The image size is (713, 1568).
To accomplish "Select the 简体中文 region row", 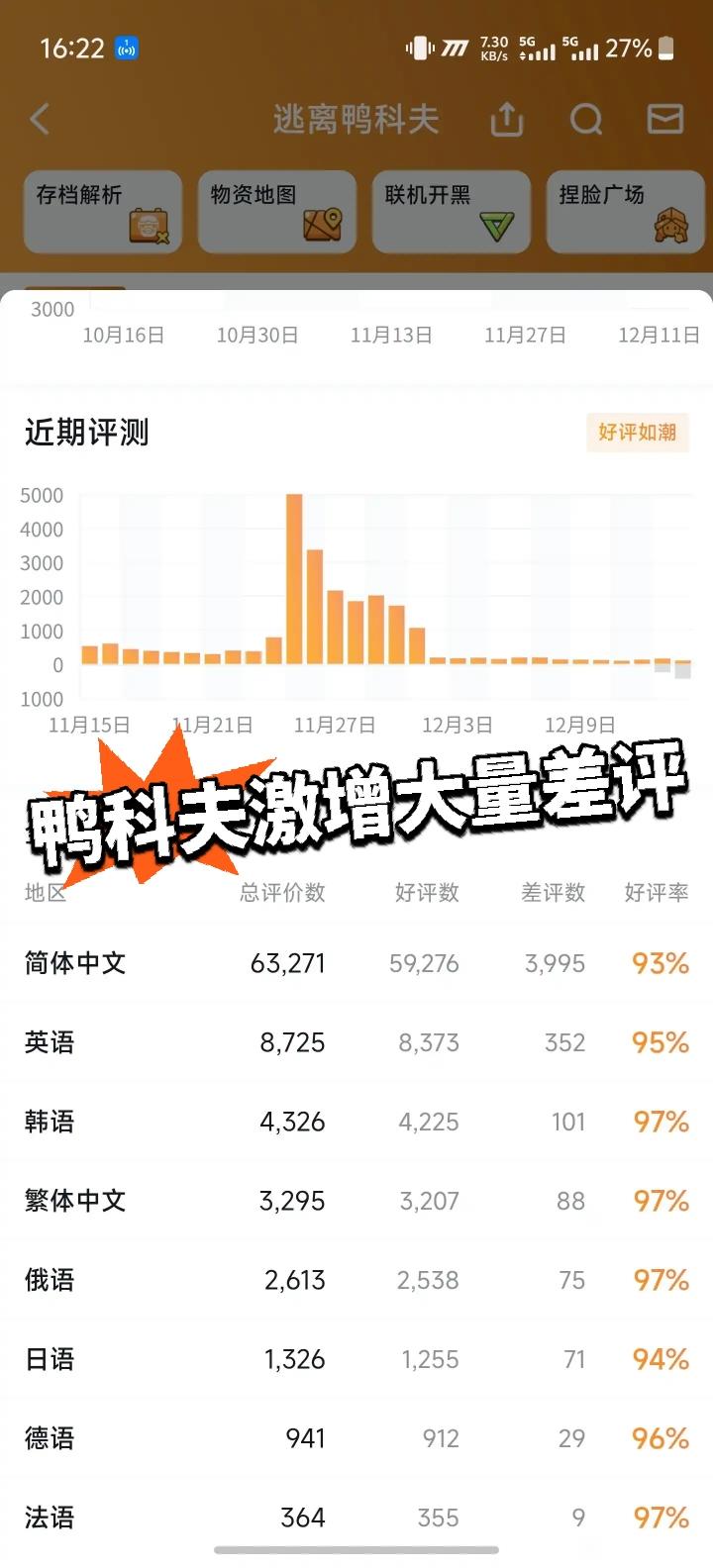I will point(74,963).
